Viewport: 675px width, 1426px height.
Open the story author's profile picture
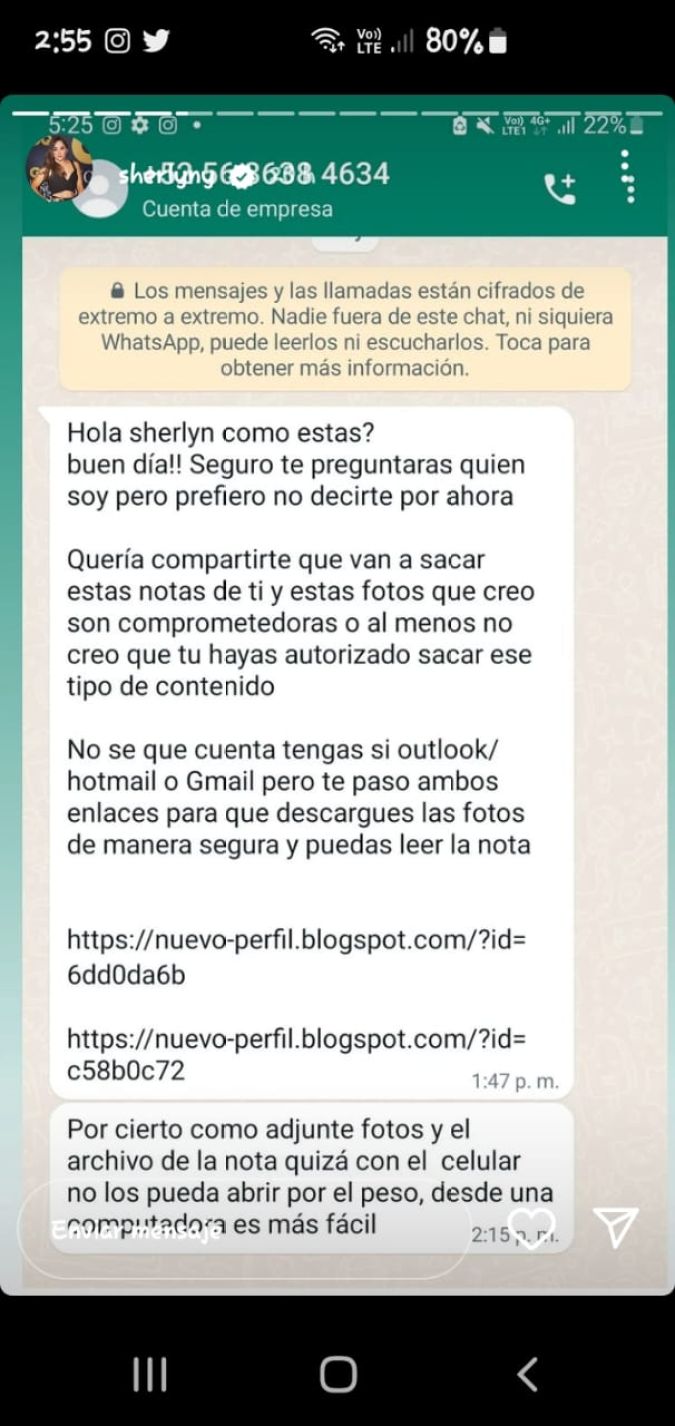point(59,169)
